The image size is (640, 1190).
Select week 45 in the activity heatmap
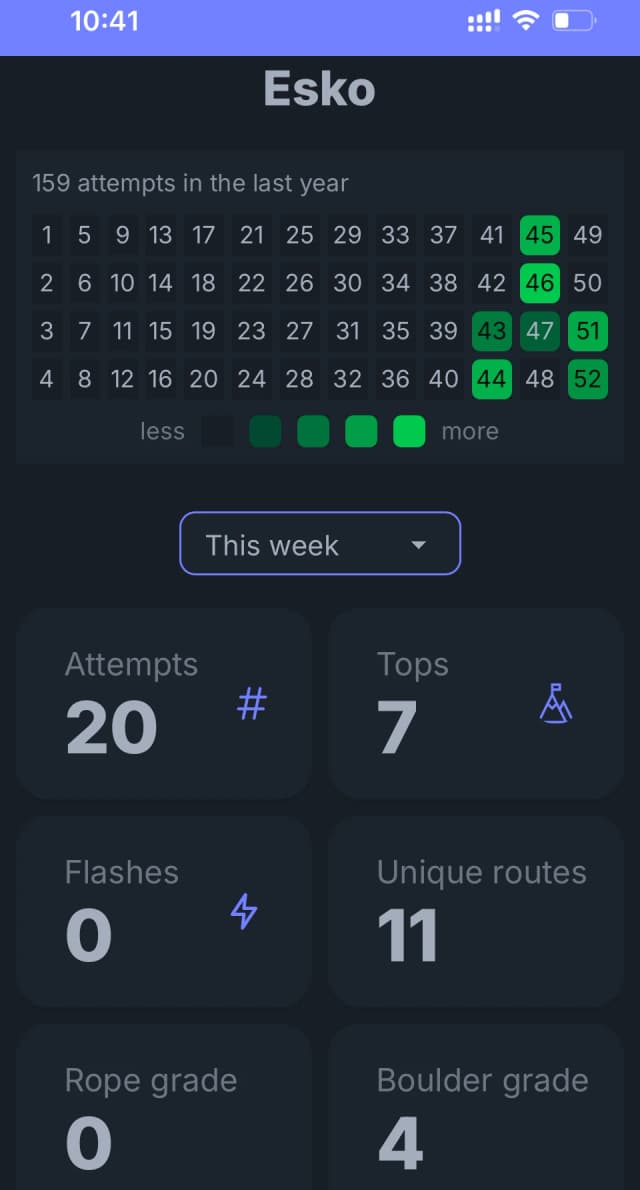[540, 235]
